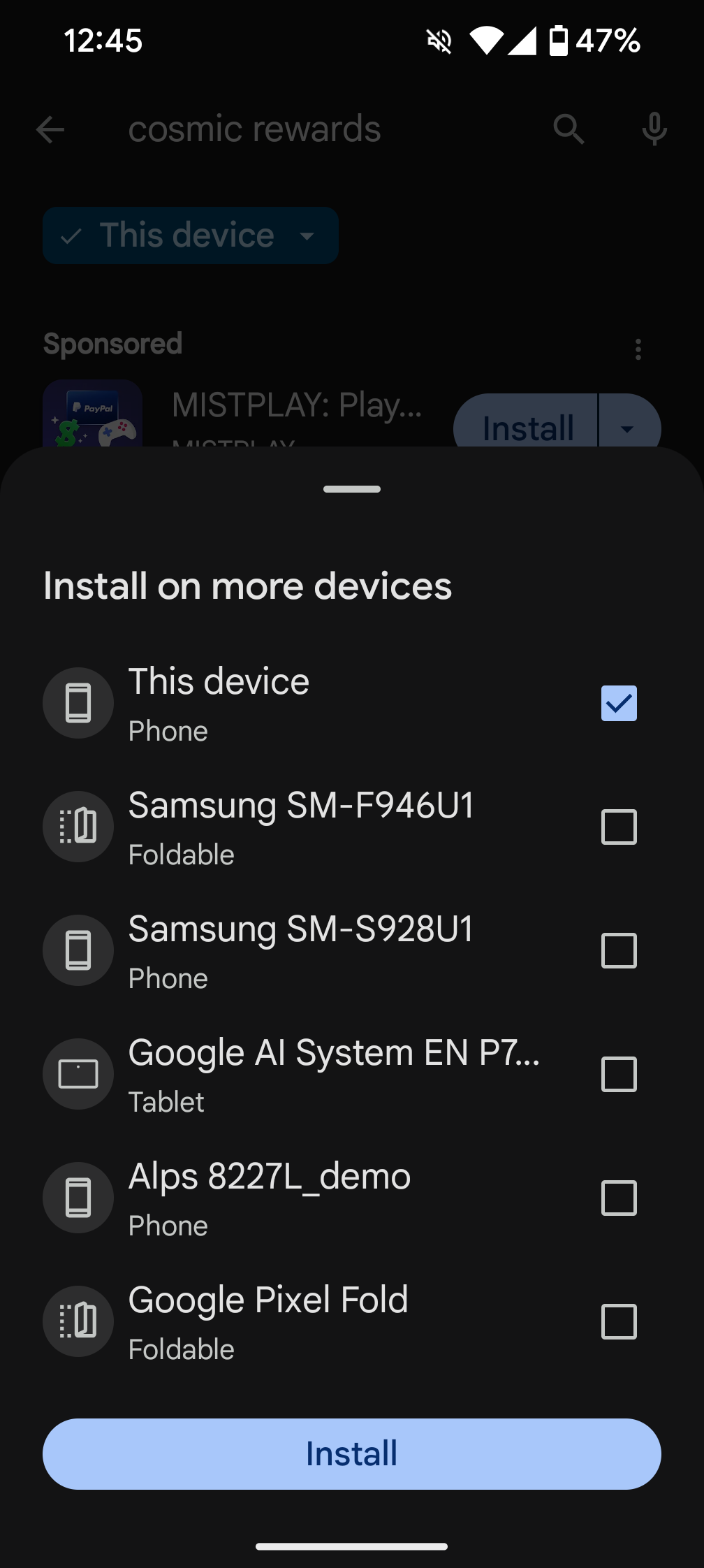The image size is (704, 1568).
Task: Select the Google AI System tablet
Action: point(619,1074)
